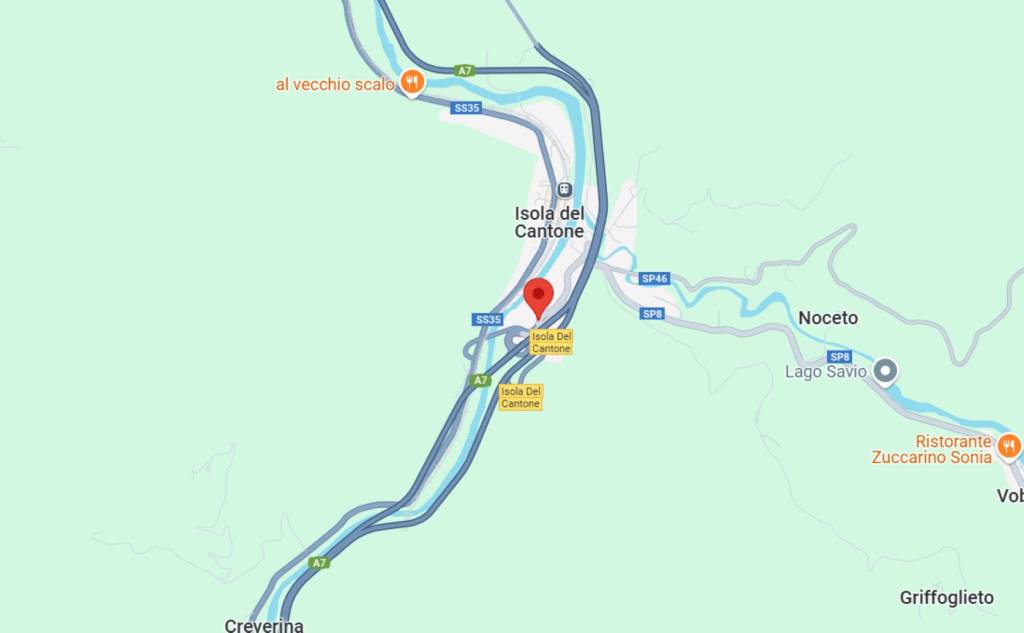Viewport: 1024px width, 633px height.
Task: Open the al vecchio scalo restaurant marker
Action: click(411, 82)
